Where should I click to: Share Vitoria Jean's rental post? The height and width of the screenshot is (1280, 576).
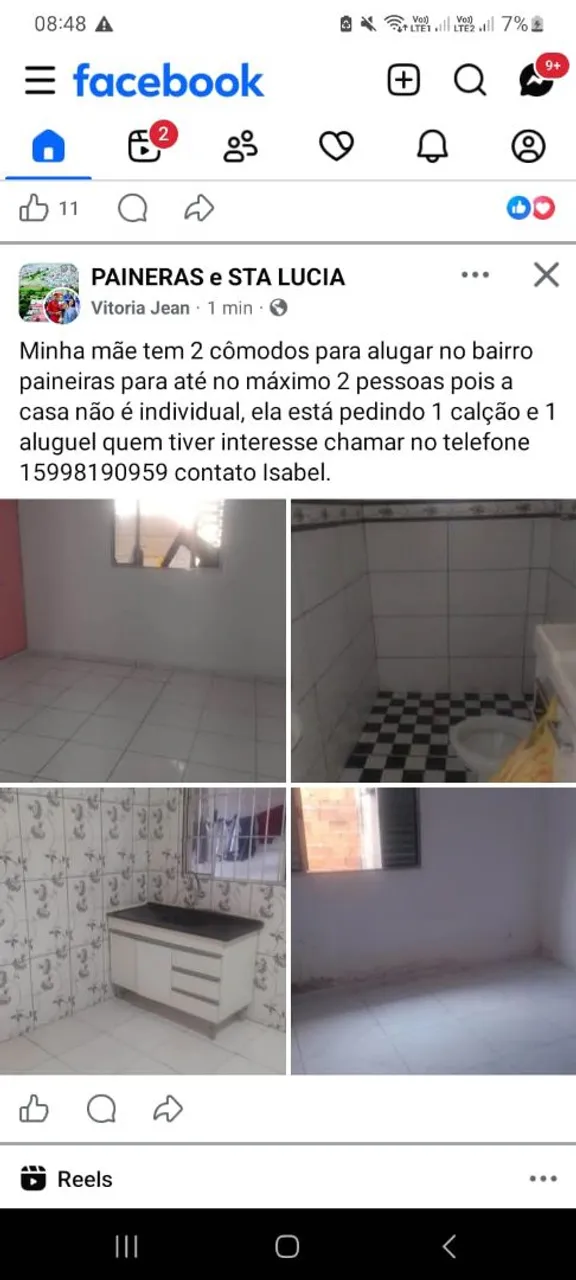click(168, 1108)
